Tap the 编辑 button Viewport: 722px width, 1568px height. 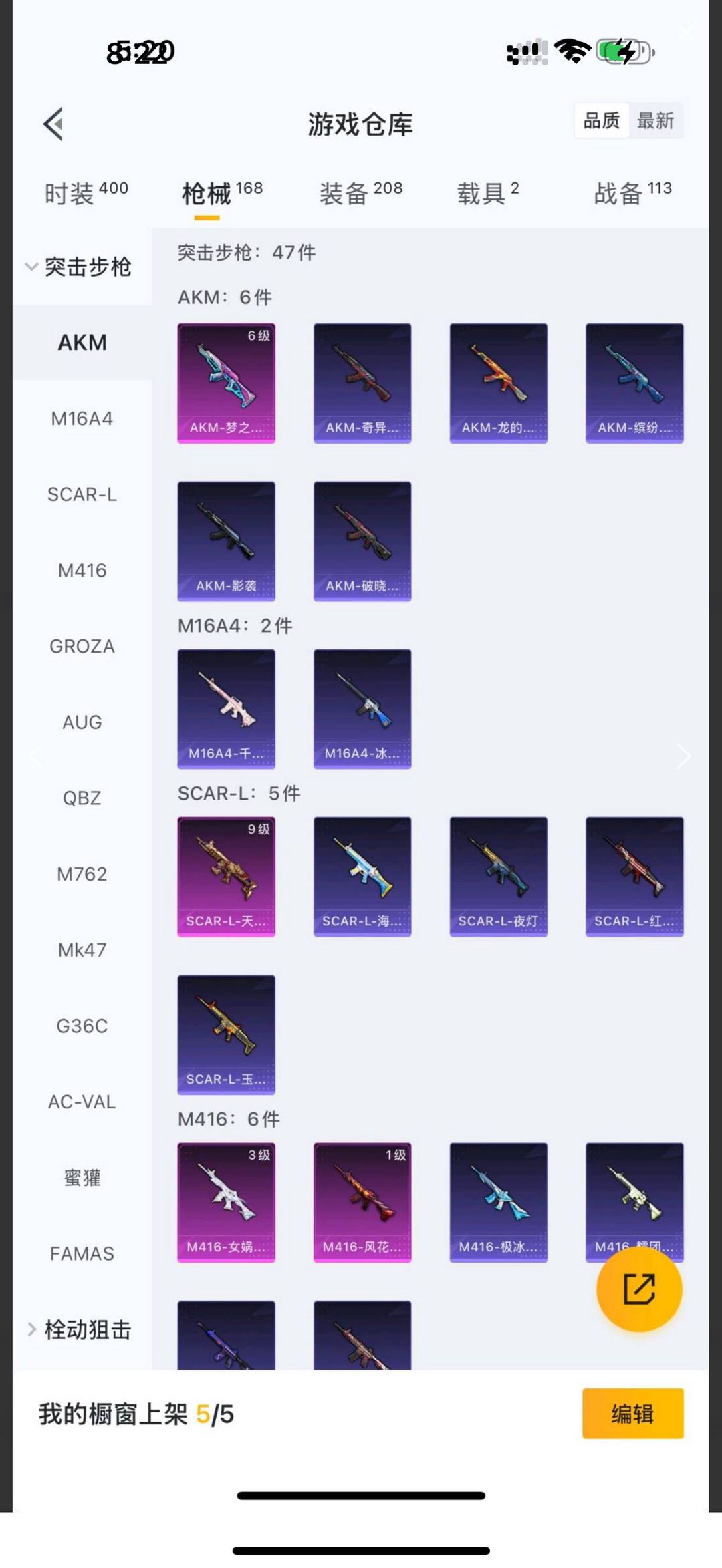pyautogui.click(x=632, y=1414)
